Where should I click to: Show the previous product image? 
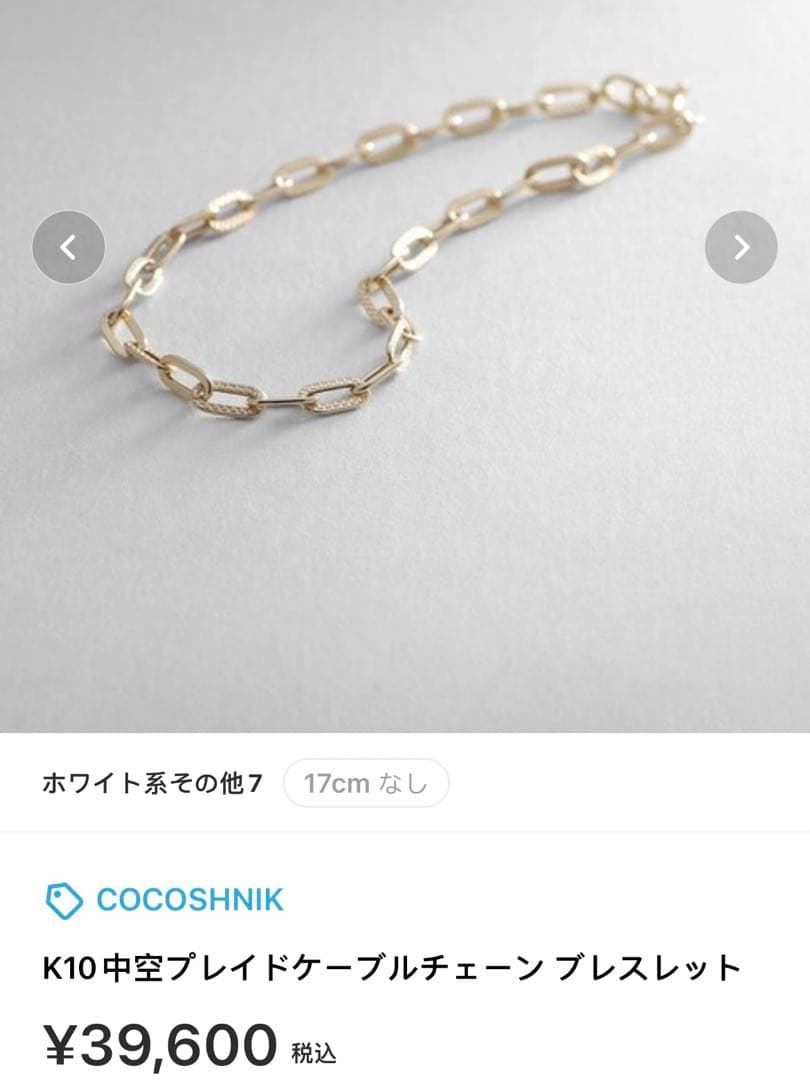pos(68,247)
